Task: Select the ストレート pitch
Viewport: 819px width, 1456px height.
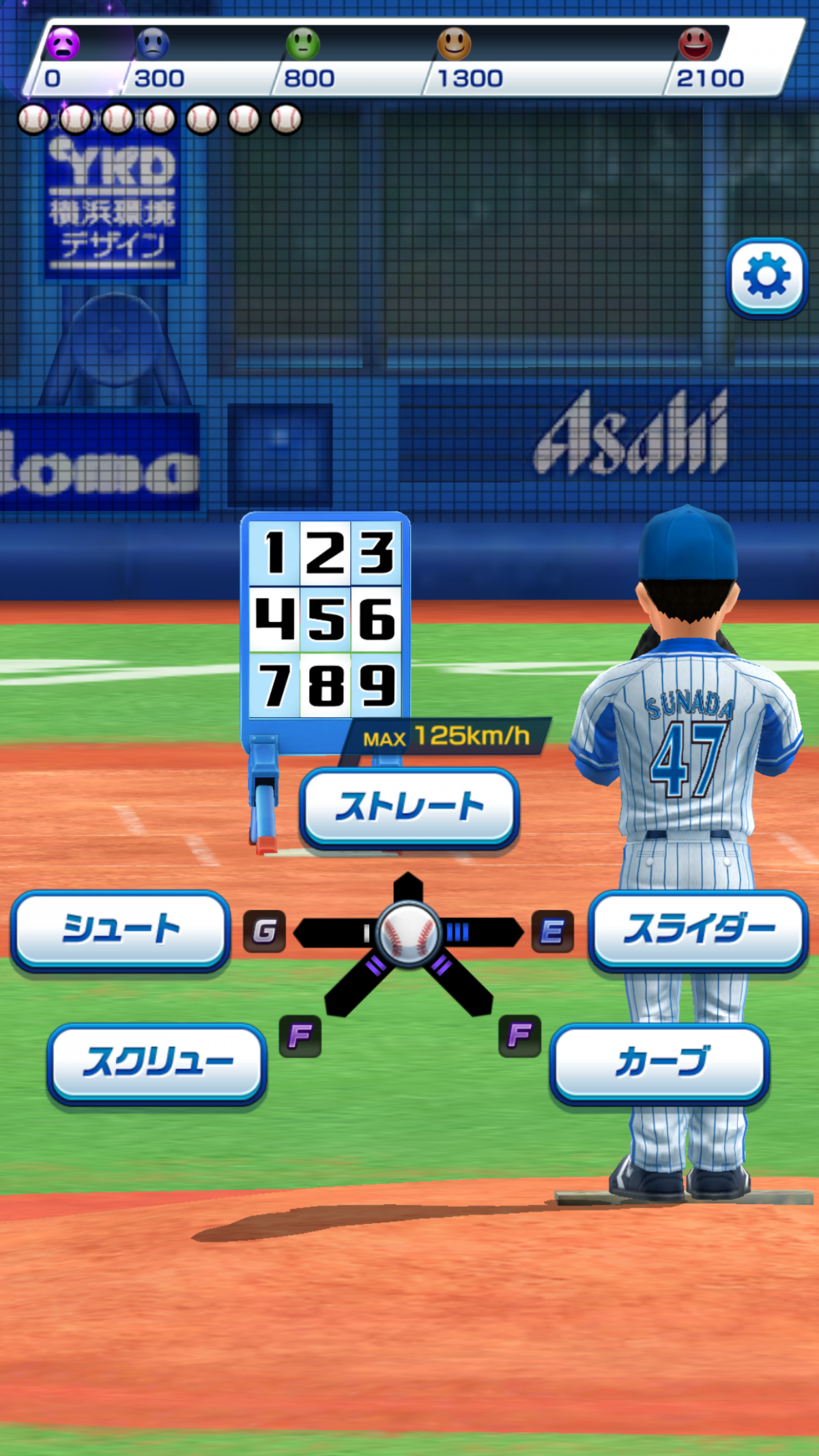Action: (x=409, y=806)
